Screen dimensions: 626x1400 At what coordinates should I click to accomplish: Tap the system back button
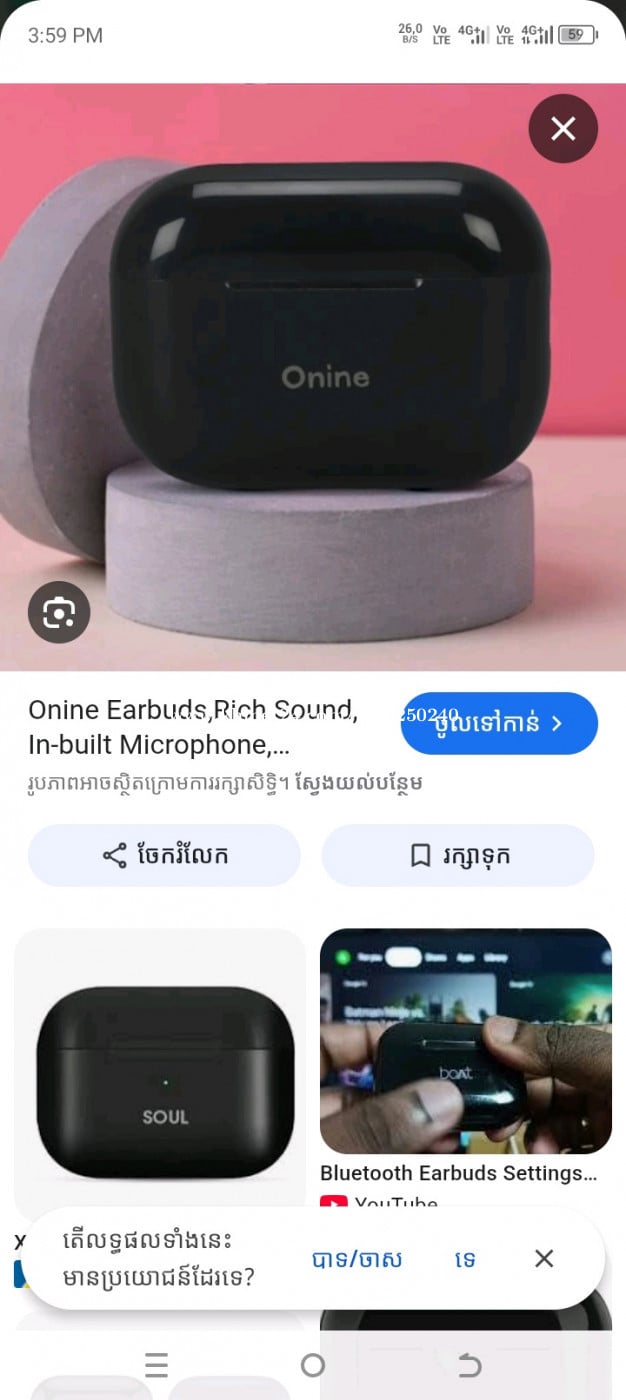pyautogui.click(x=469, y=1365)
